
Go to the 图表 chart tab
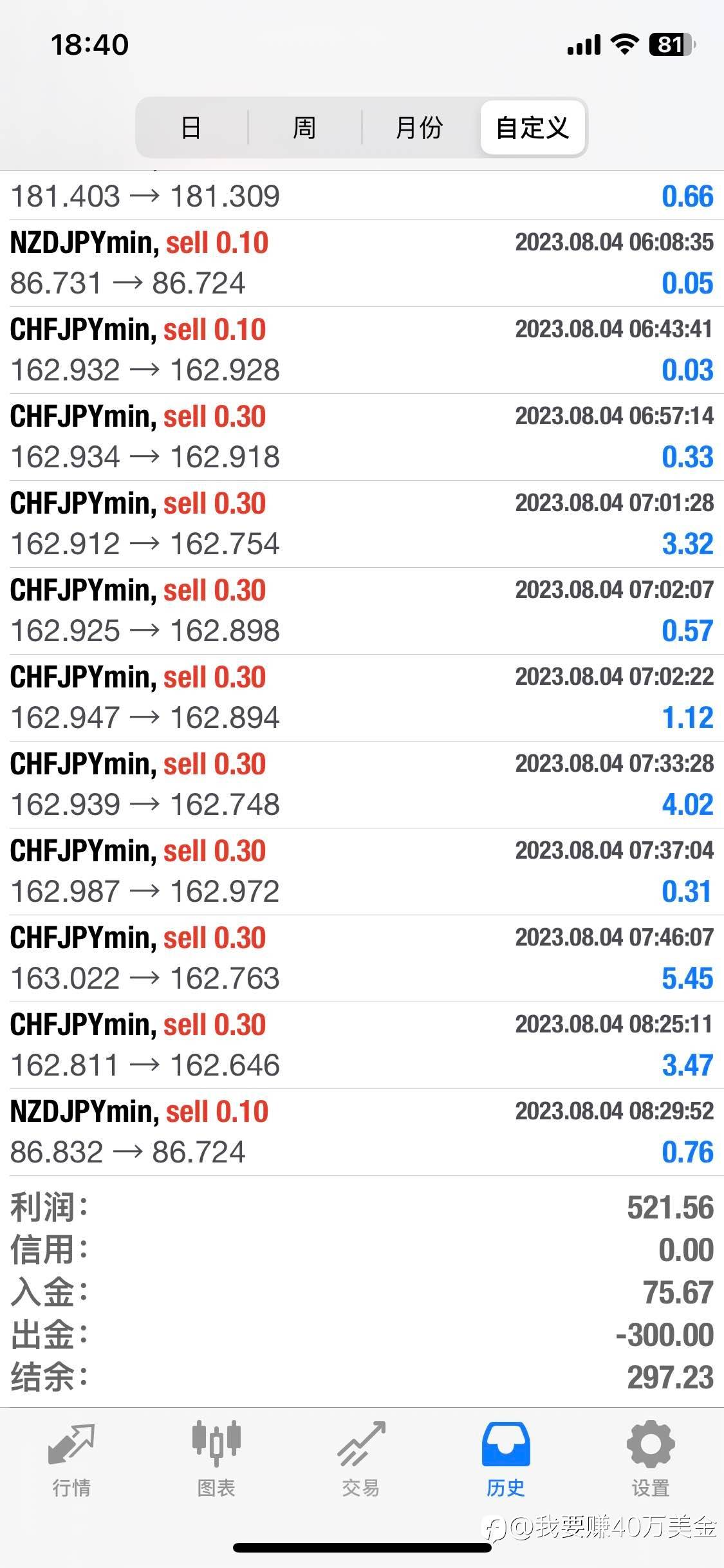pyautogui.click(x=216, y=1460)
